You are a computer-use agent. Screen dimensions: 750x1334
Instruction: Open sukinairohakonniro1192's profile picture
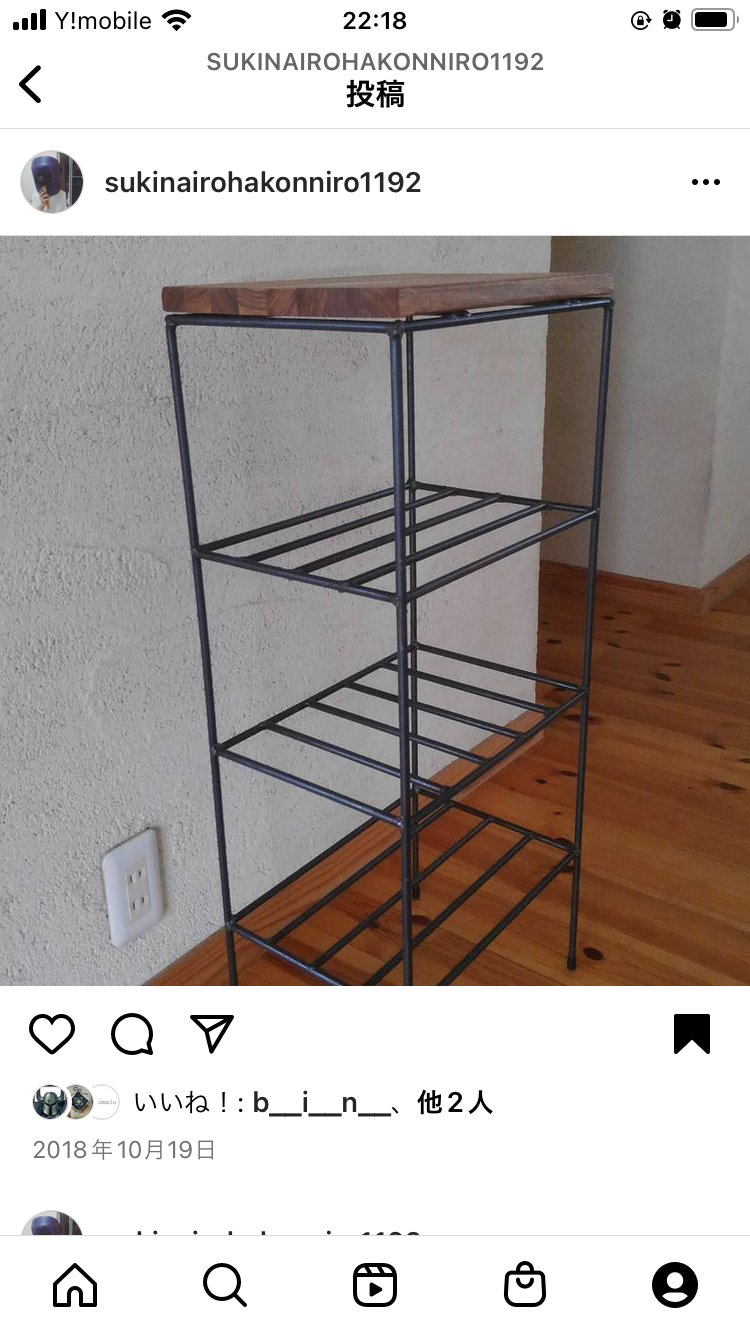(x=52, y=182)
